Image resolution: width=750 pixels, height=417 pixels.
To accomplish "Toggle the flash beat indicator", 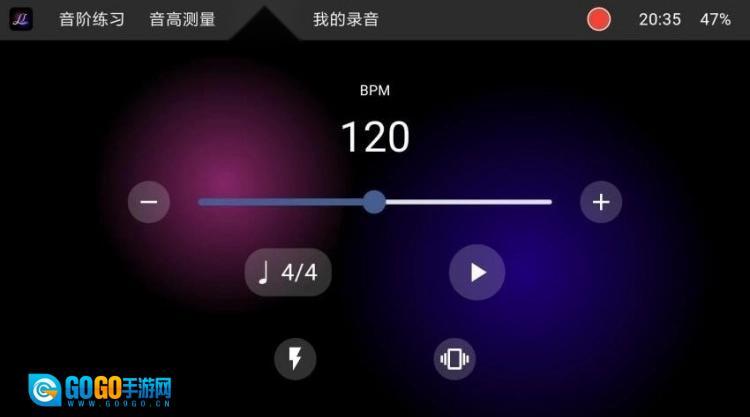I will 295,358.
